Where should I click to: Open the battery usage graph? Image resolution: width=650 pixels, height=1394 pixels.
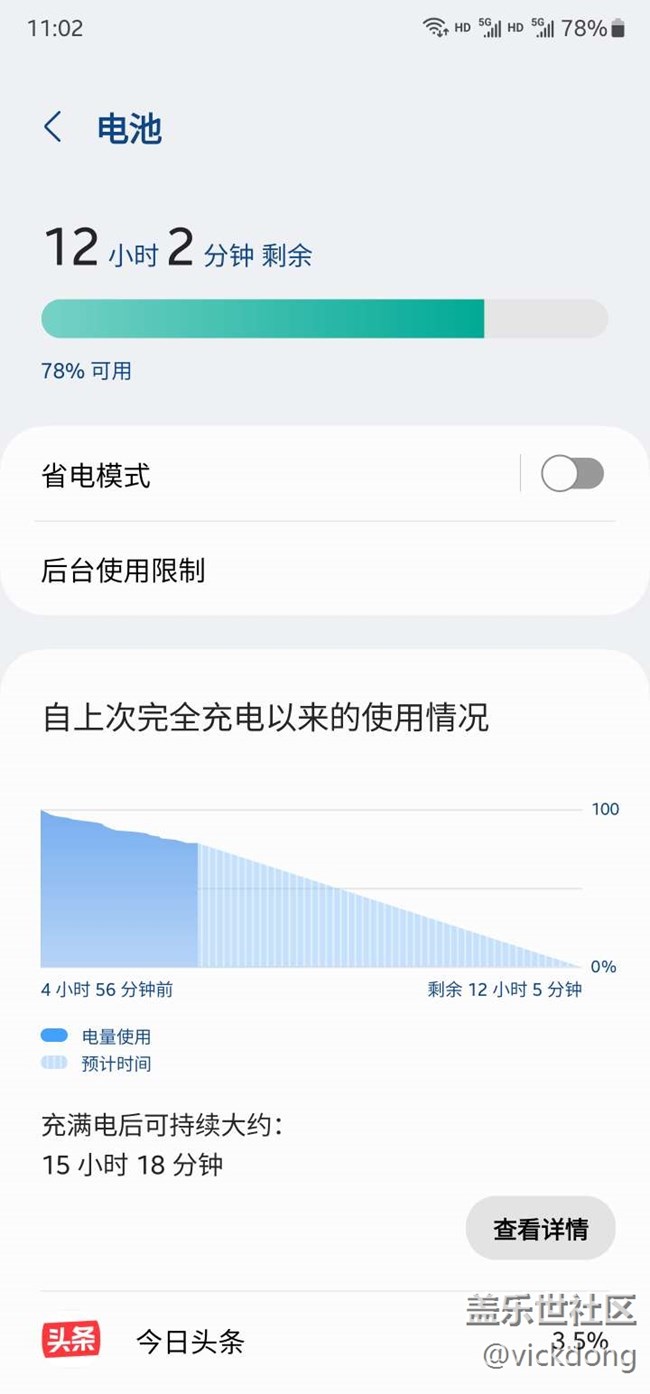pyautogui.click(x=311, y=888)
